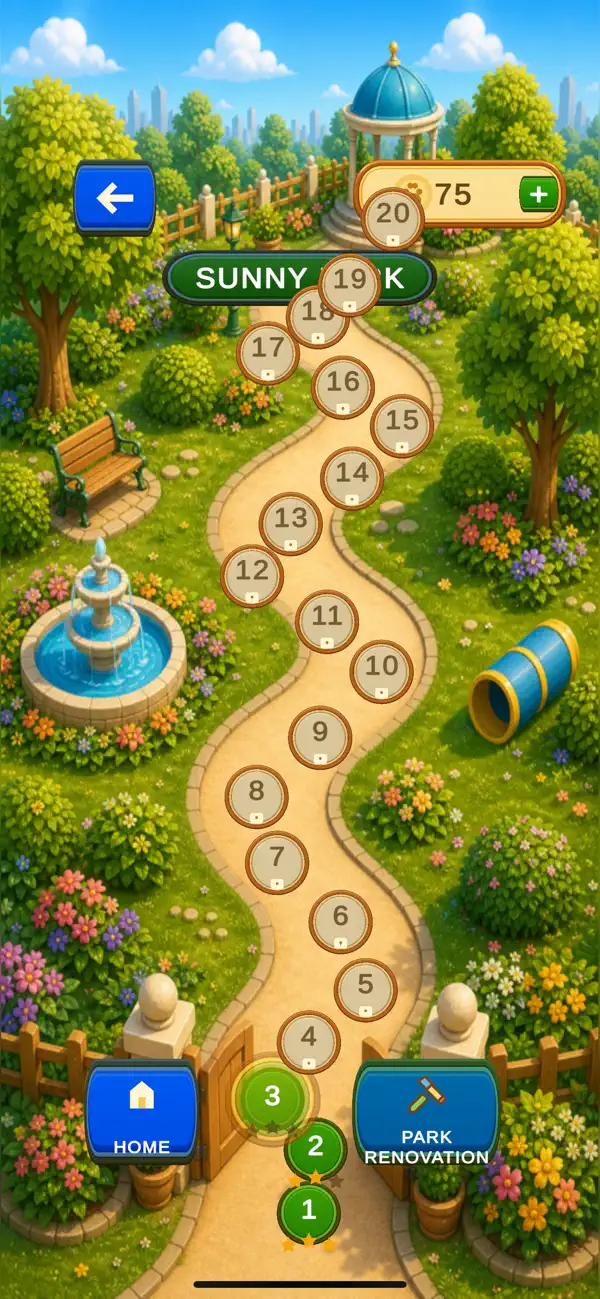Choose level 9 node

tap(320, 737)
